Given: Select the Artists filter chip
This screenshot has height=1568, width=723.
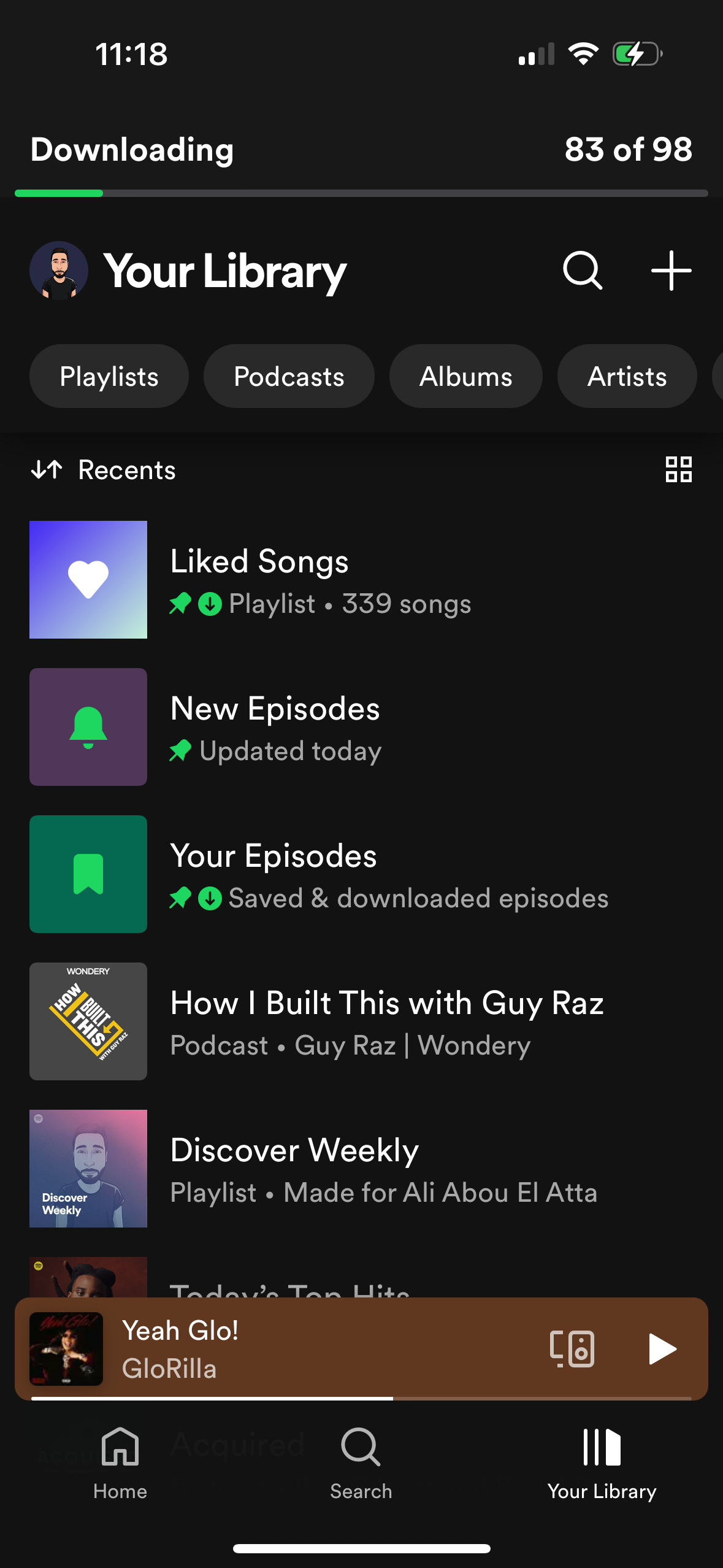Looking at the screenshot, I should pyautogui.click(x=626, y=376).
